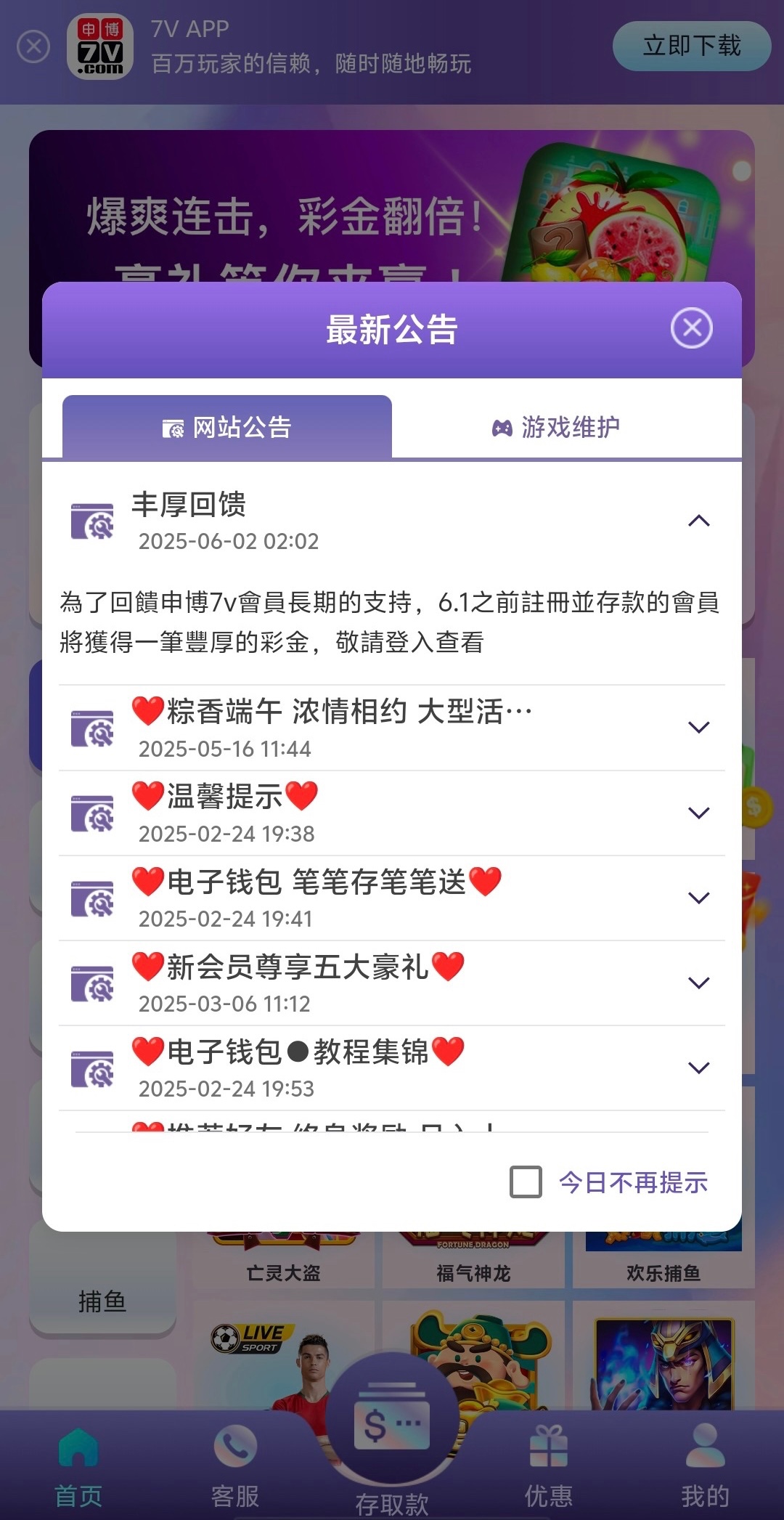Tap 立即下载 to download the 7V app
The width and height of the screenshot is (784, 1520).
[x=691, y=46]
